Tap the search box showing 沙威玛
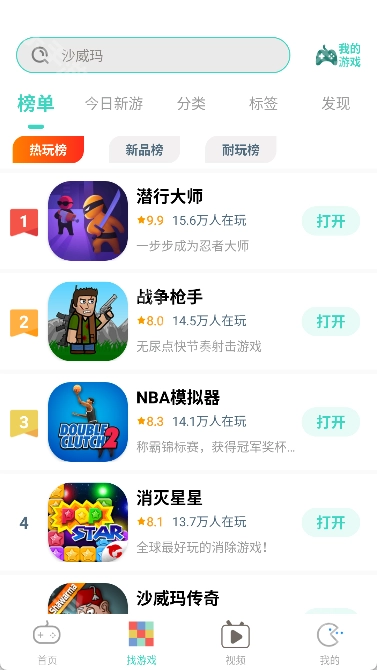This screenshot has height=670, width=377. (153, 55)
